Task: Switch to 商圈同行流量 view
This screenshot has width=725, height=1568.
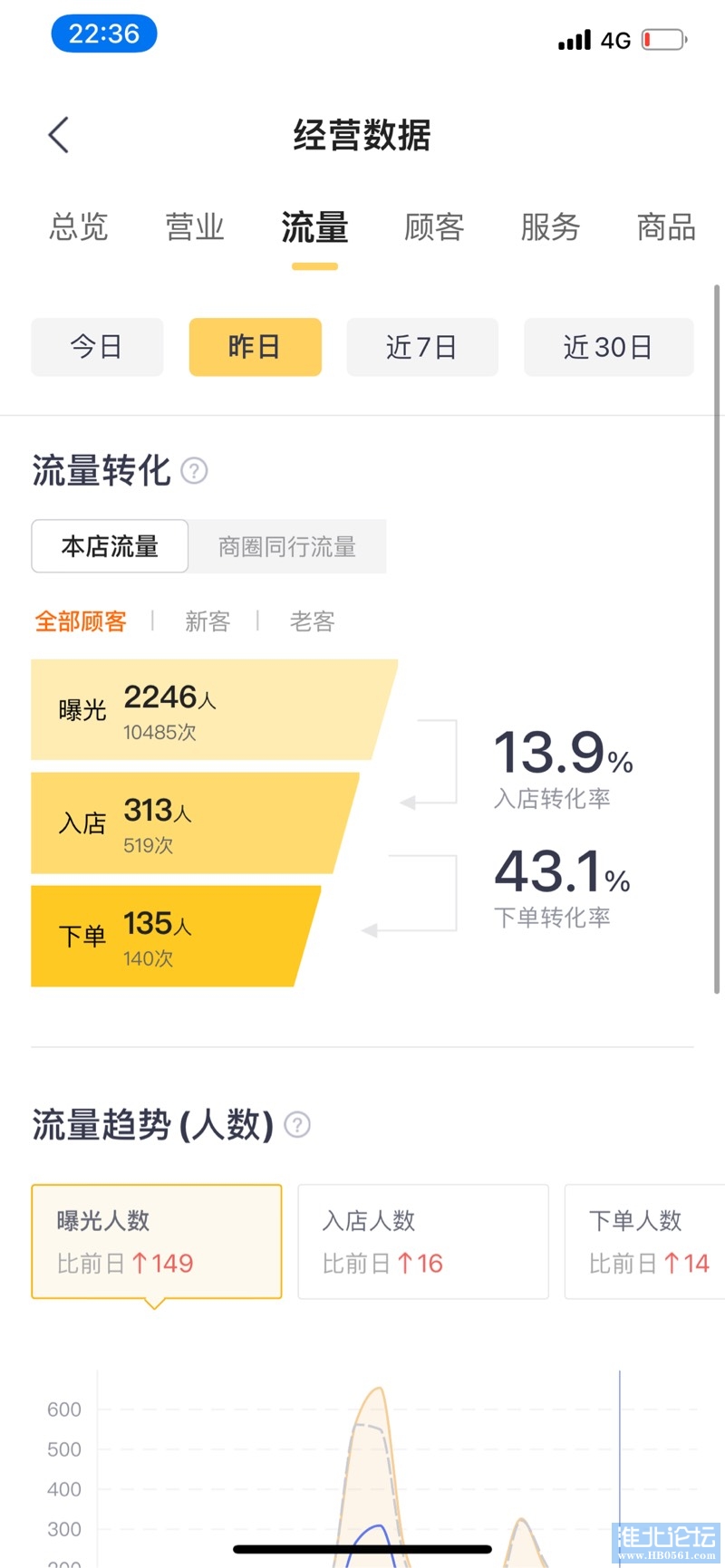Action: click(x=286, y=546)
